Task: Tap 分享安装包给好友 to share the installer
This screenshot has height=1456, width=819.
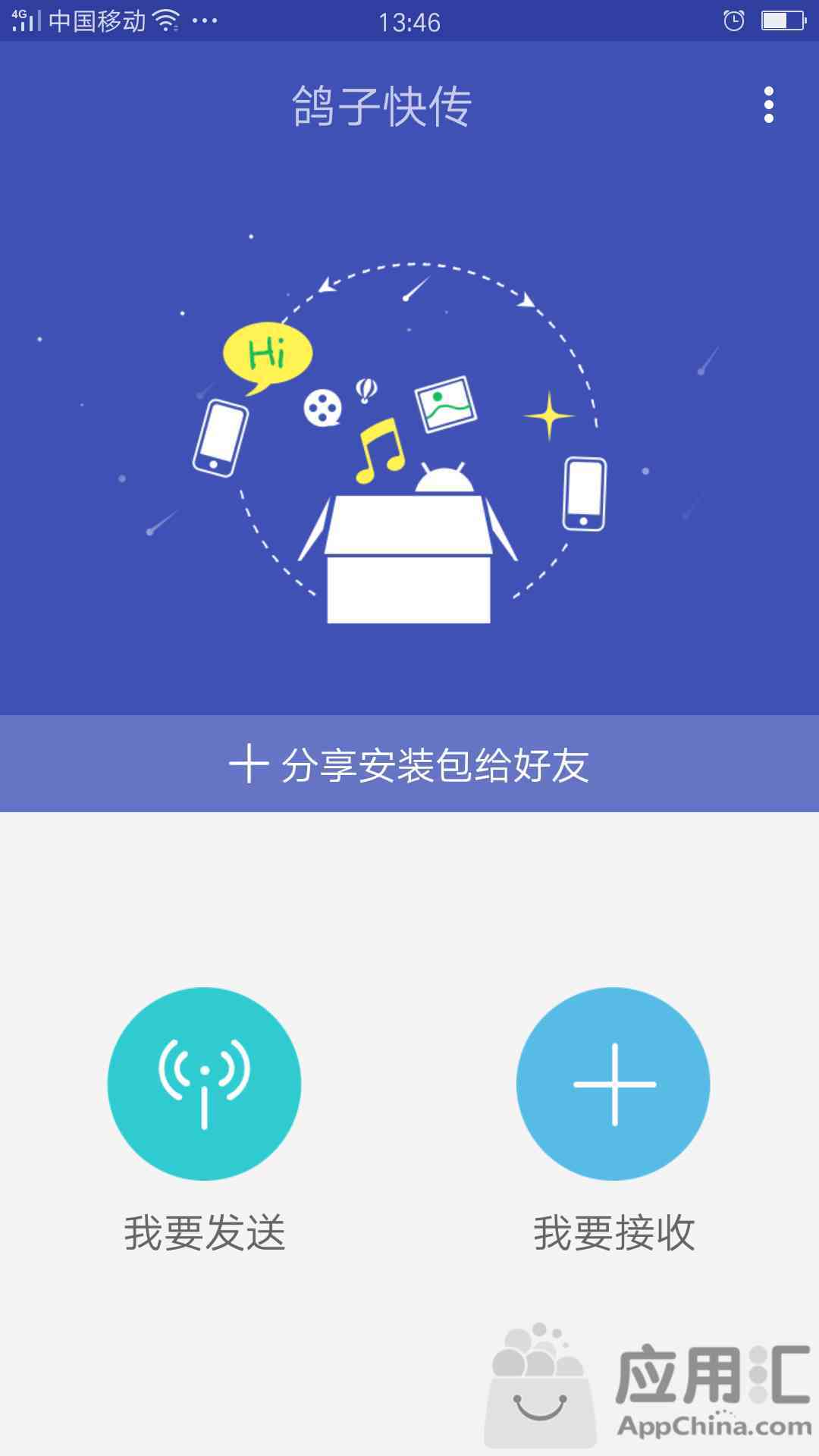Action: coord(409,764)
